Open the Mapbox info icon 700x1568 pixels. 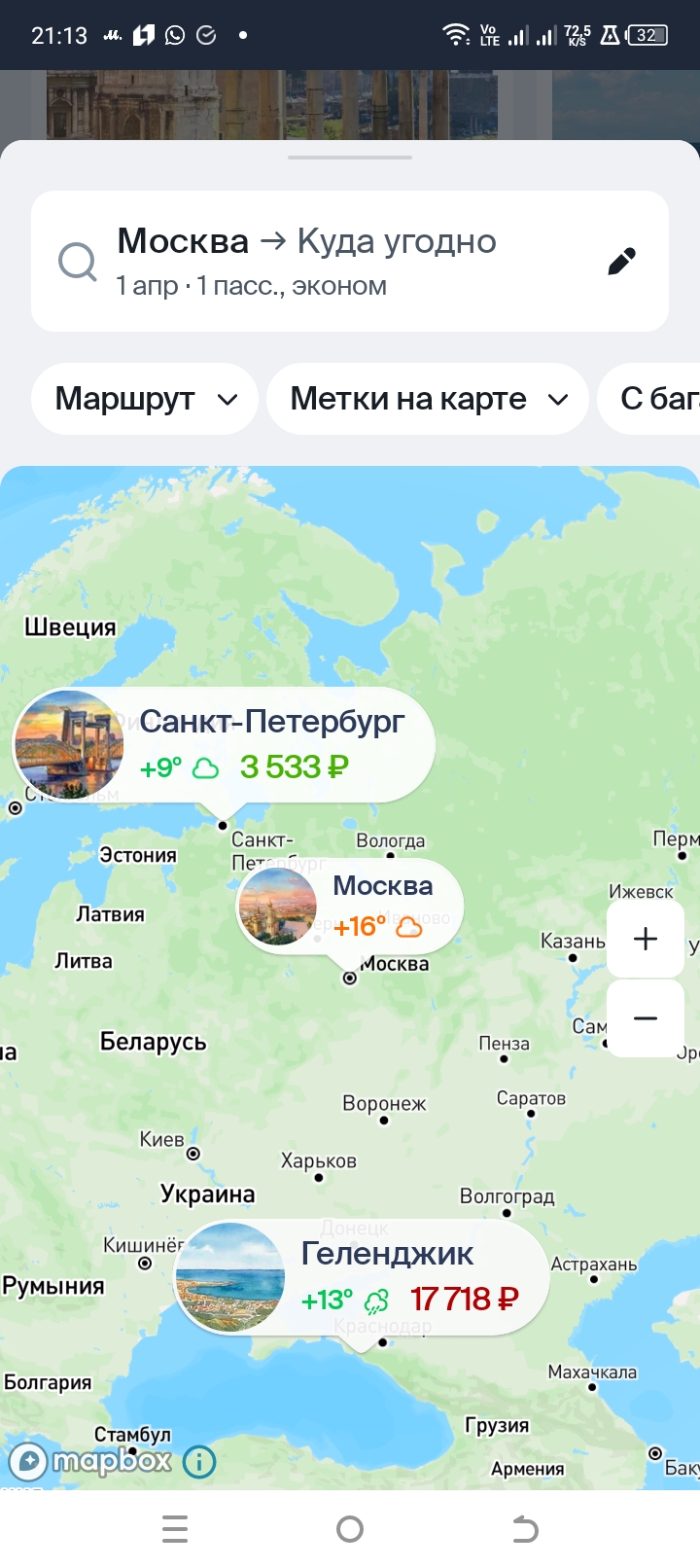tap(199, 1461)
